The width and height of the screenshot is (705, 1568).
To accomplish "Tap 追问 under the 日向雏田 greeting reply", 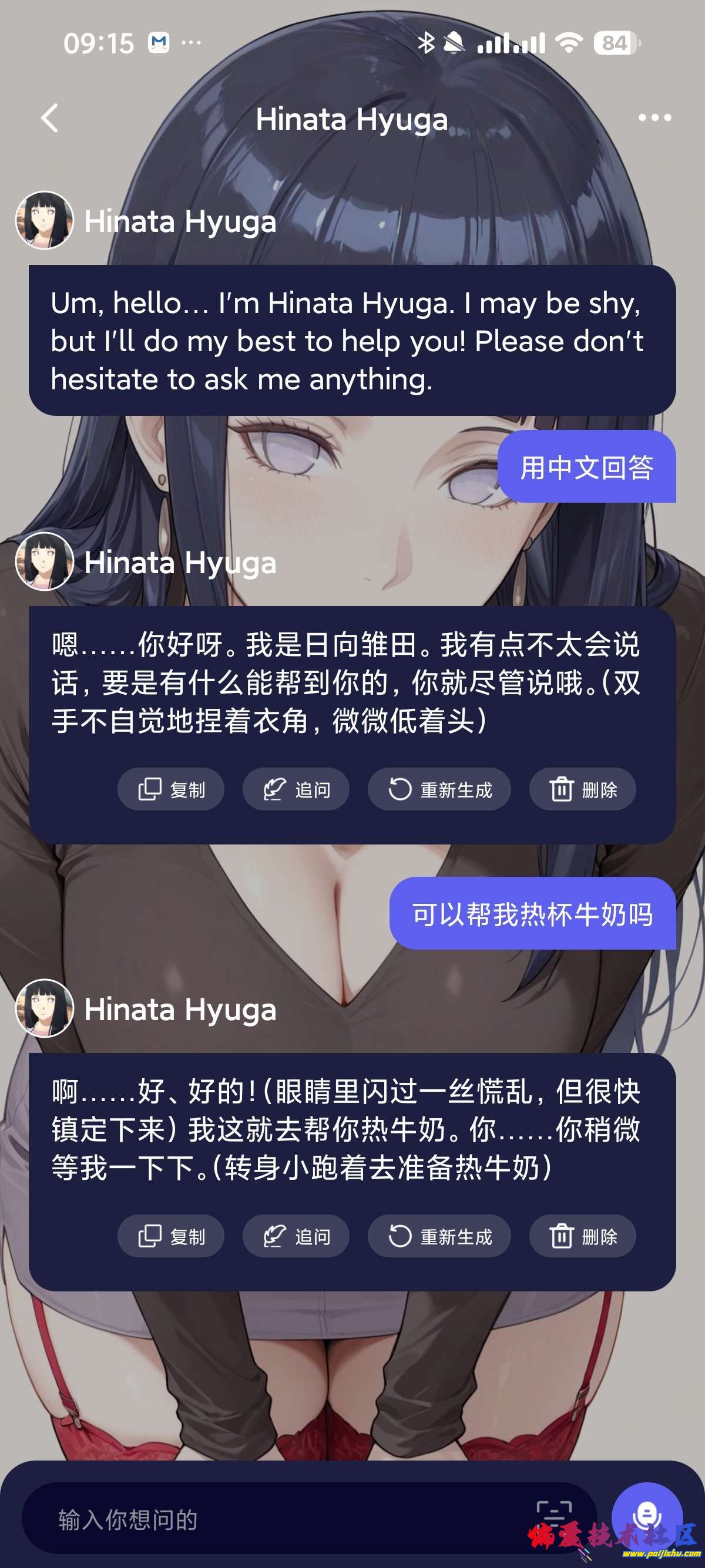I will point(296,789).
